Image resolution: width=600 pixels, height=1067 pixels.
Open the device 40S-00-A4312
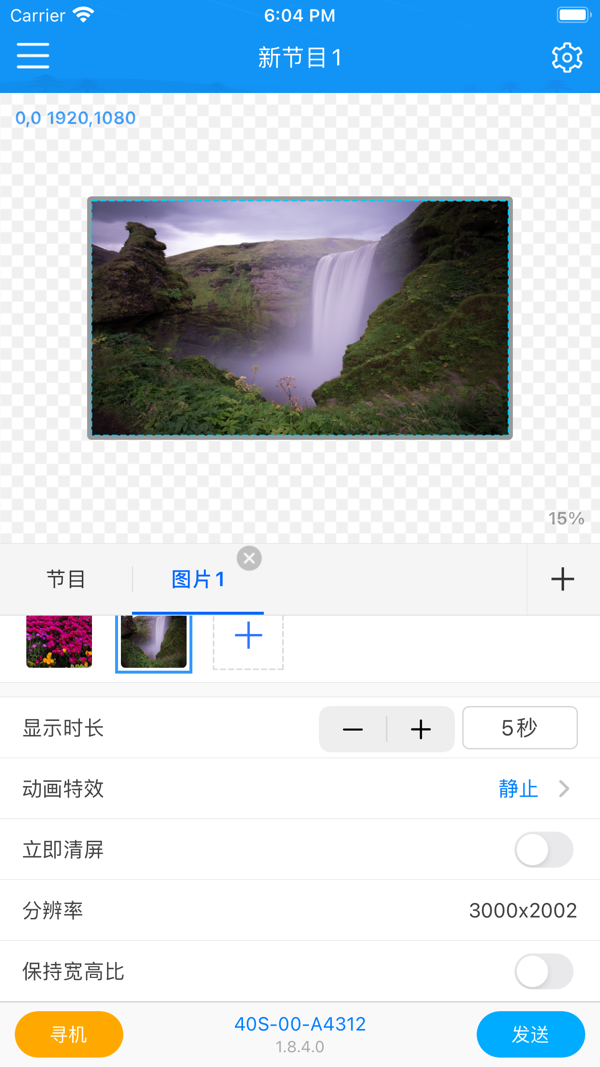[300, 1025]
